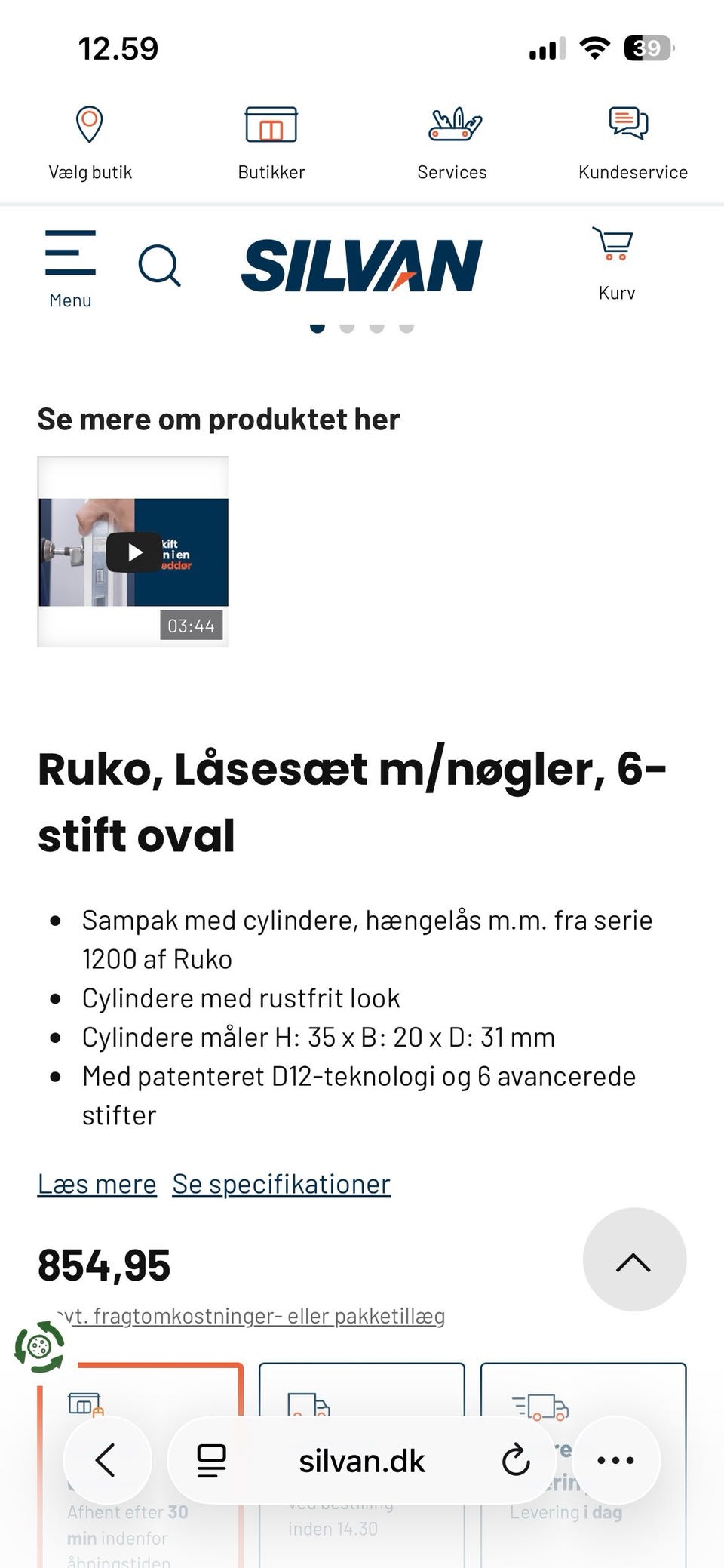Follow the Læs mere link
This screenshot has width=724, height=1568.
(97, 1184)
